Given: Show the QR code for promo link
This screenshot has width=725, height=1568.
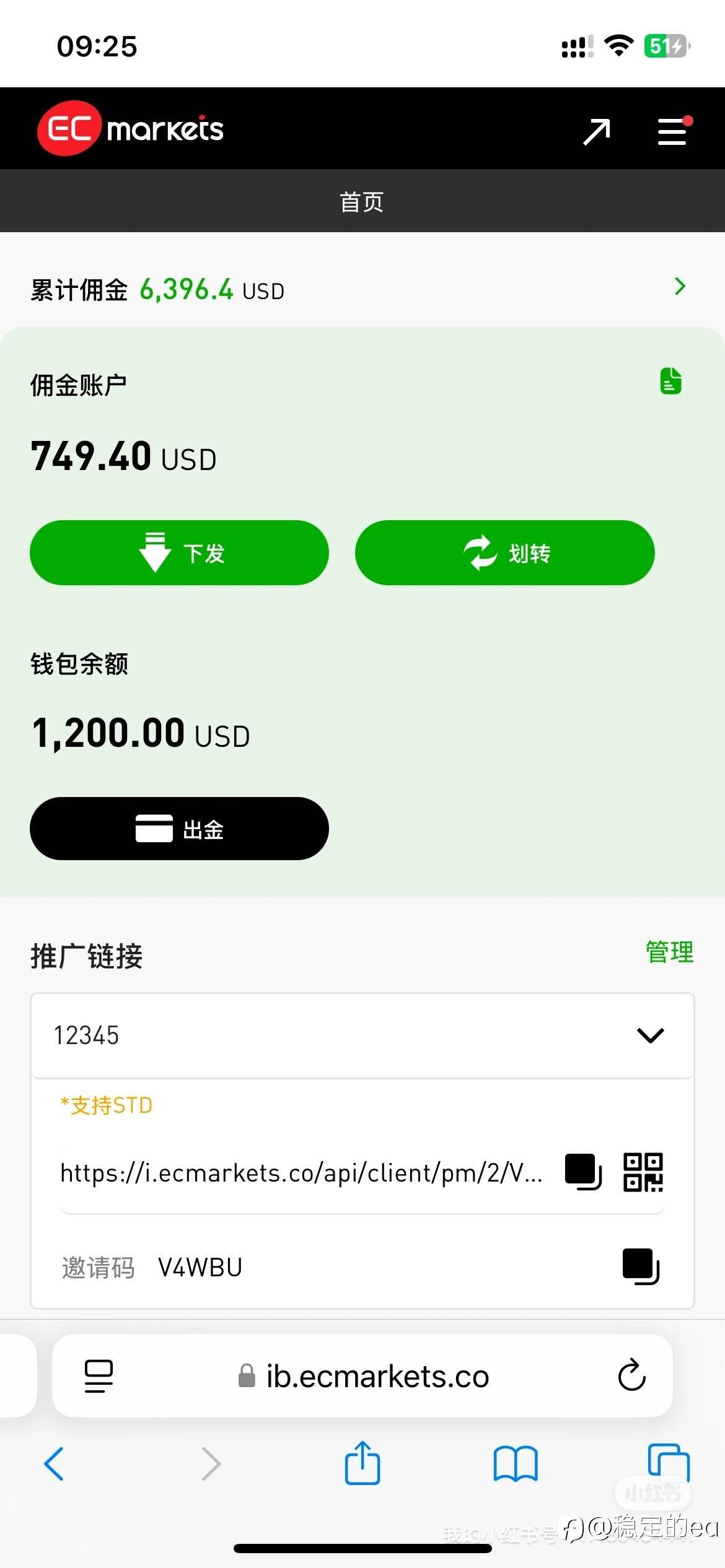Looking at the screenshot, I should coord(643,1172).
